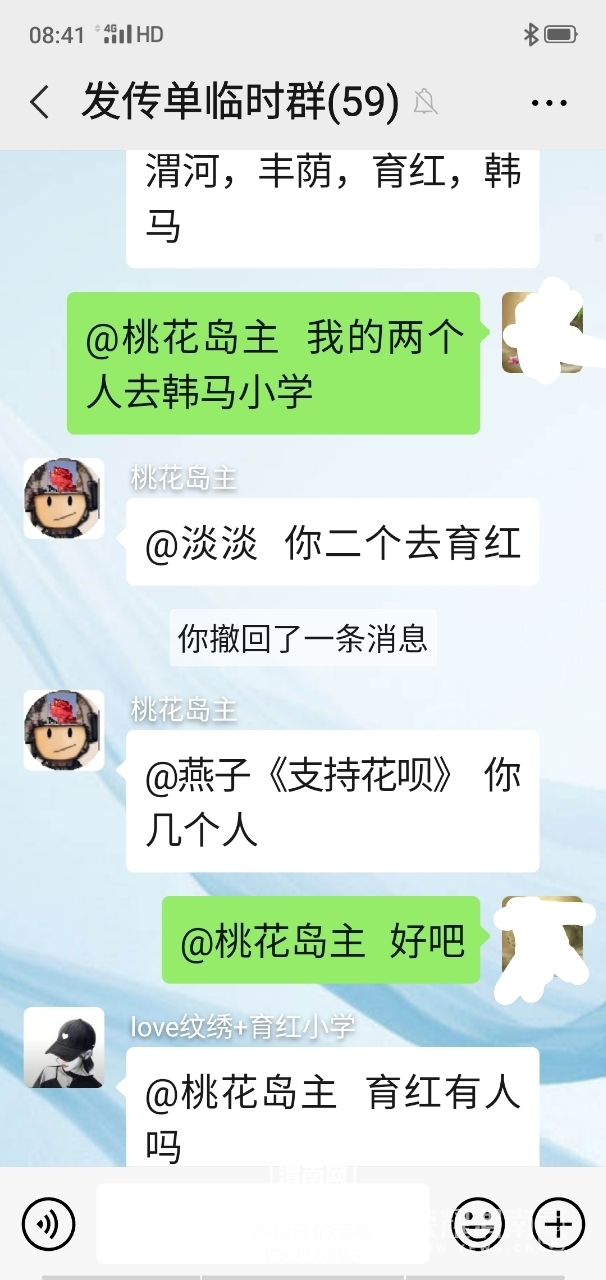Open the emoji picker
This screenshot has height=1280, width=606.
click(477, 1223)
